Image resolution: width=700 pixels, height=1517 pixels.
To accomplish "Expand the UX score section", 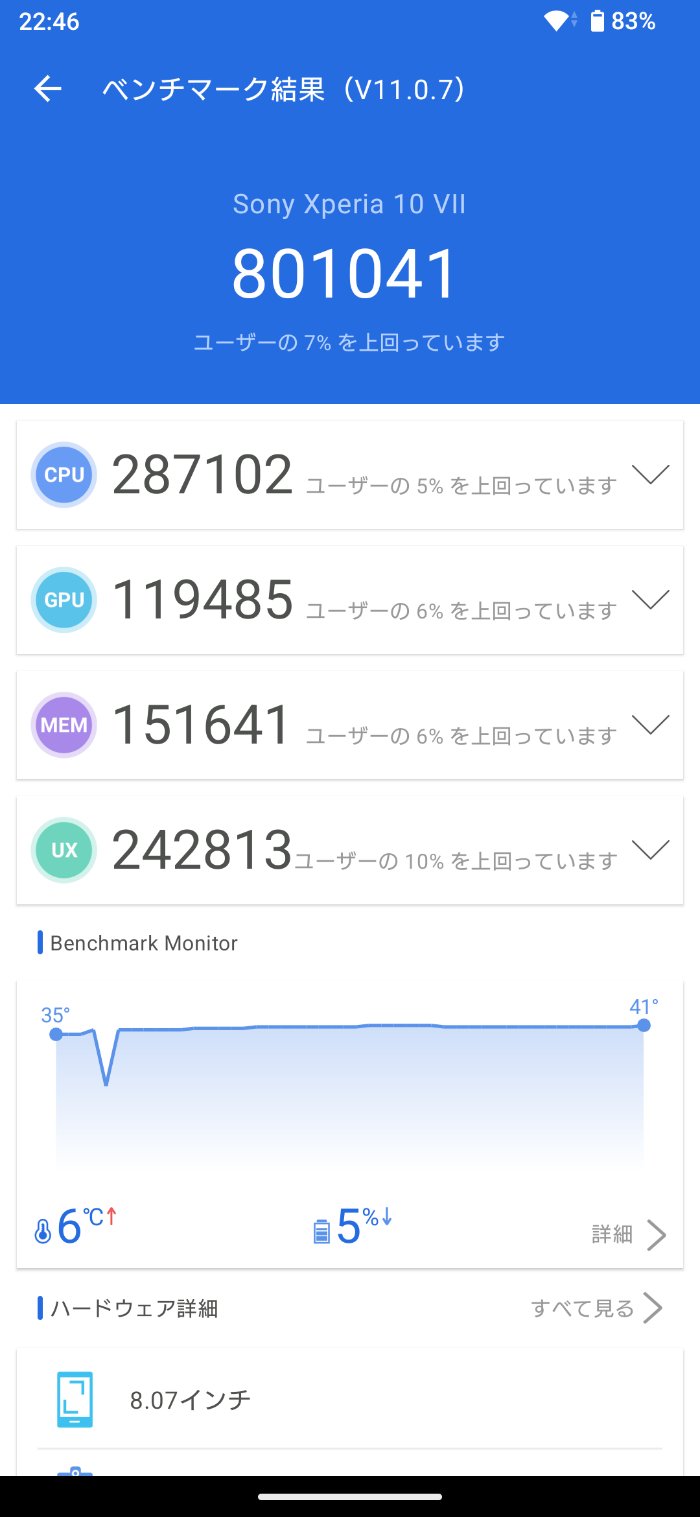I will pyautogui.click(x=650, y=850).
